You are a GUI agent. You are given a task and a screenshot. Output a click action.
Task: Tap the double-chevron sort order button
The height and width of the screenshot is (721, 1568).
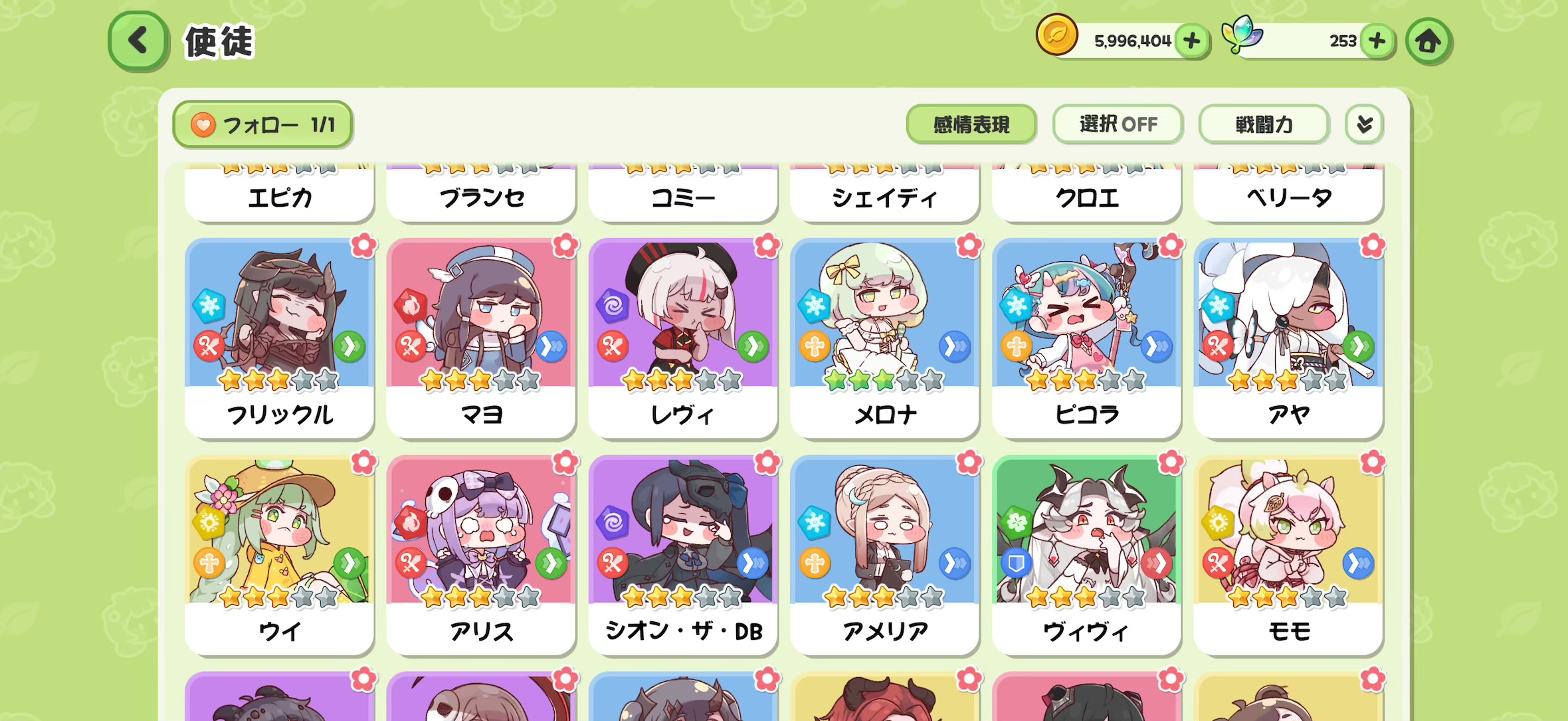click(1364, 124)
